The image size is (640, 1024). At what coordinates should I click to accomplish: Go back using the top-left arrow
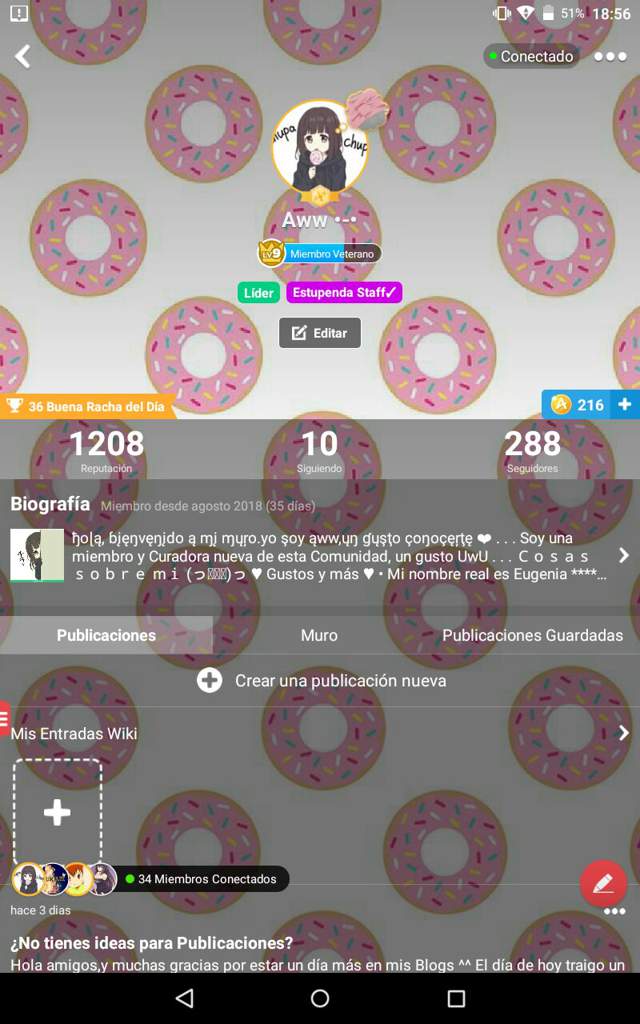point(23,56)
